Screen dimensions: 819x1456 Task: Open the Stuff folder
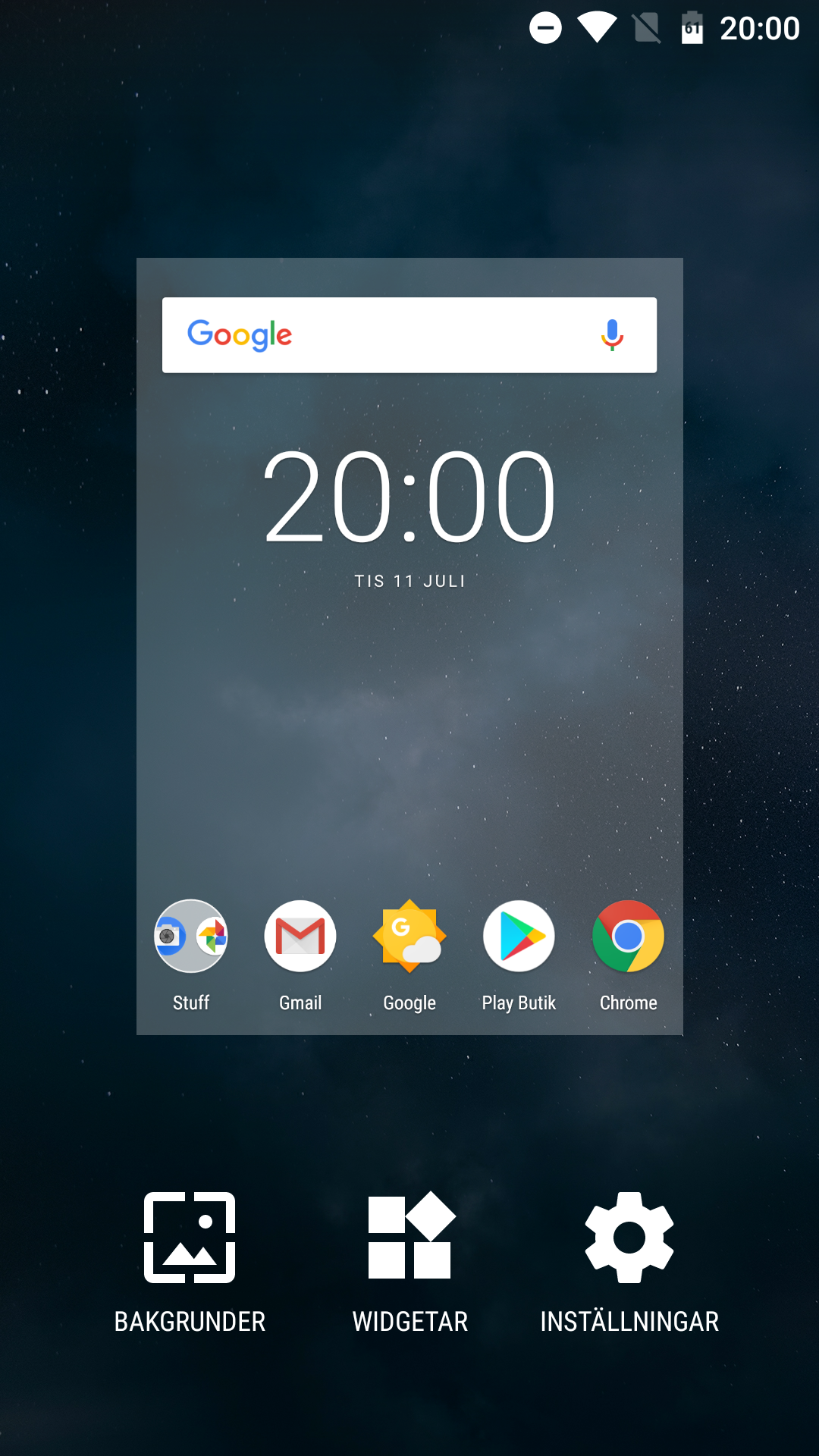pos(191,955)
